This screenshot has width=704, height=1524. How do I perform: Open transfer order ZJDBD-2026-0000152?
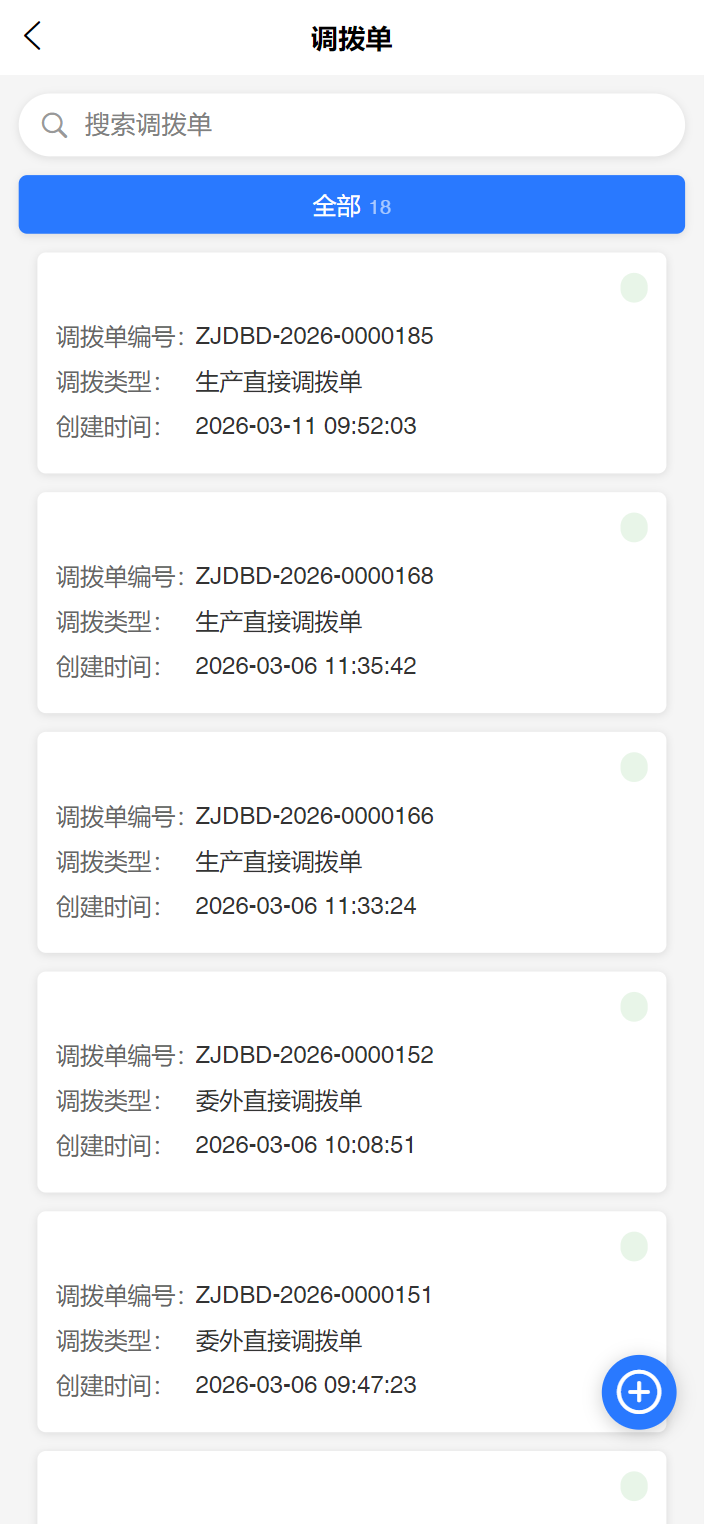click(352, 1082)
